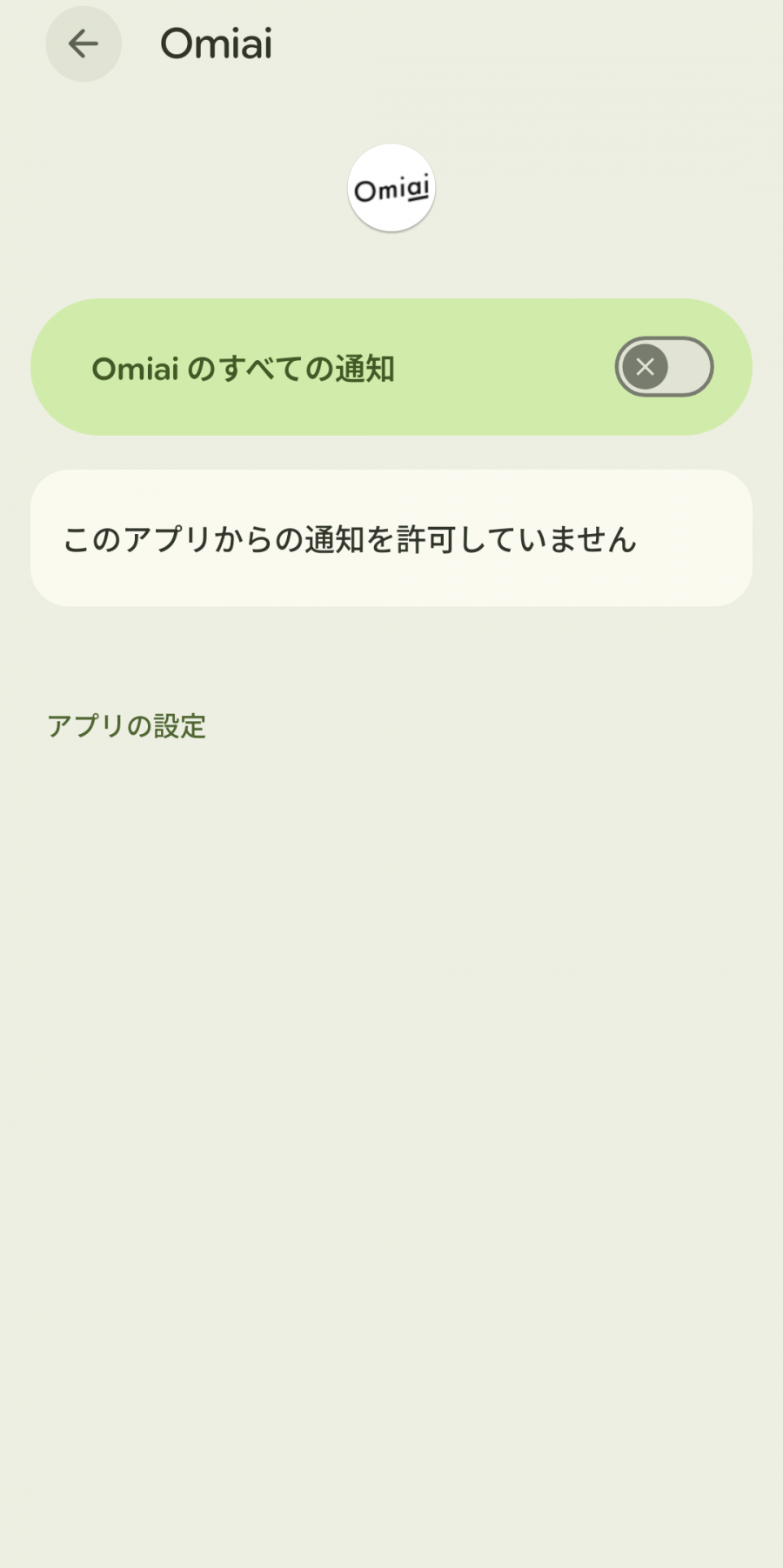The height and width of the screenshot is (1568, 783).
Task: Tap このアプリからの通知を許可していません message
Action: 348,537
